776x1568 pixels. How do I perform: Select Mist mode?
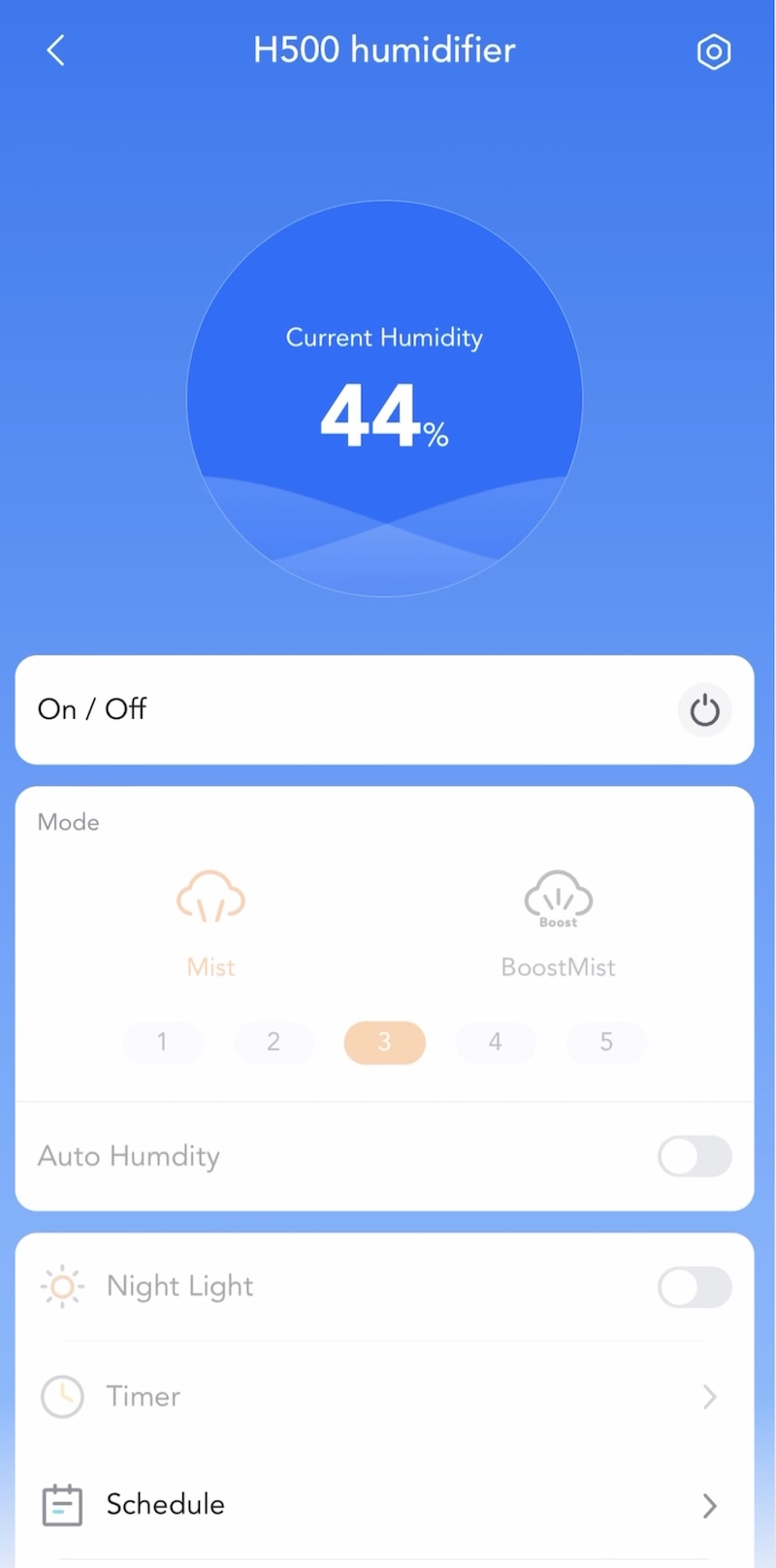click(x=210, y=922)
